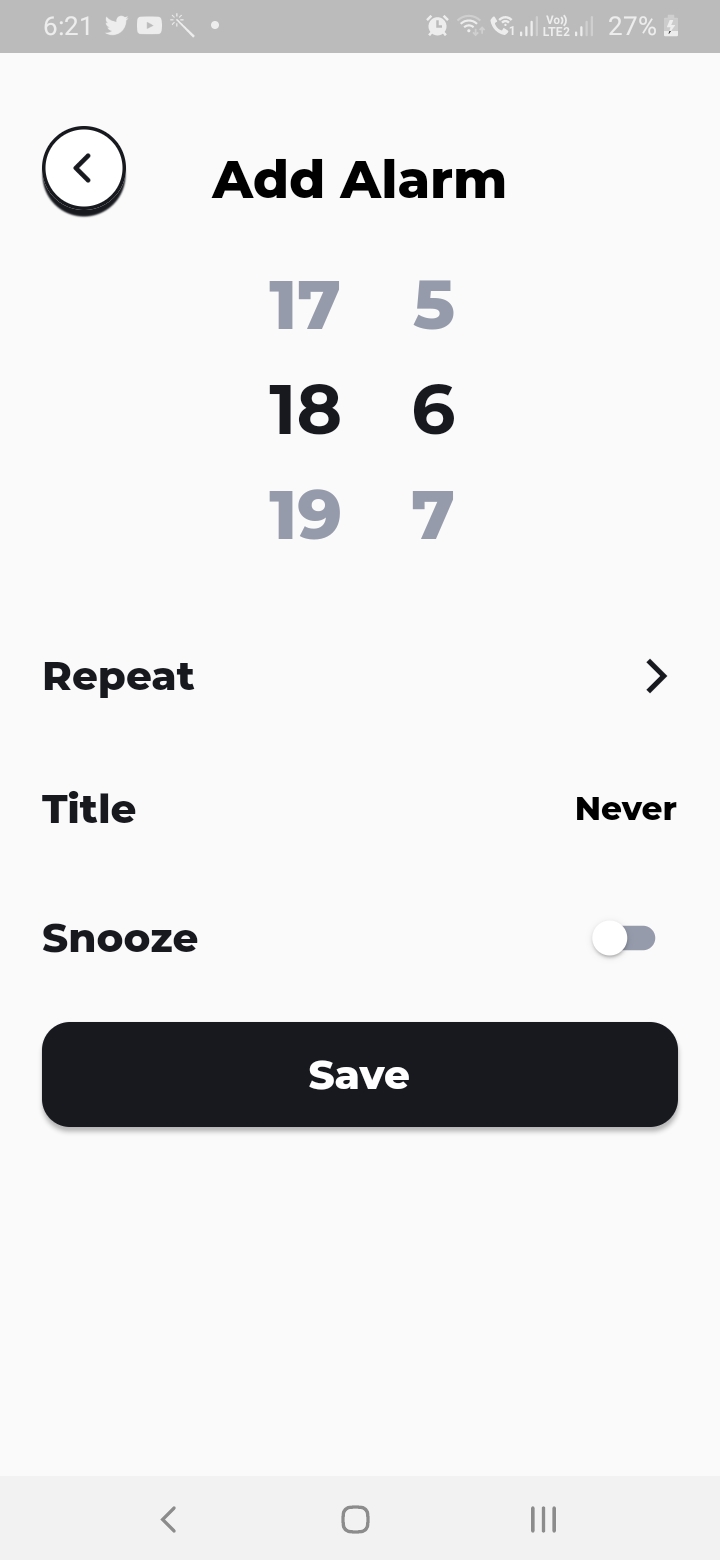Tap the system home button
This screenshot has width=720, height=1560.
point(355,1519)
